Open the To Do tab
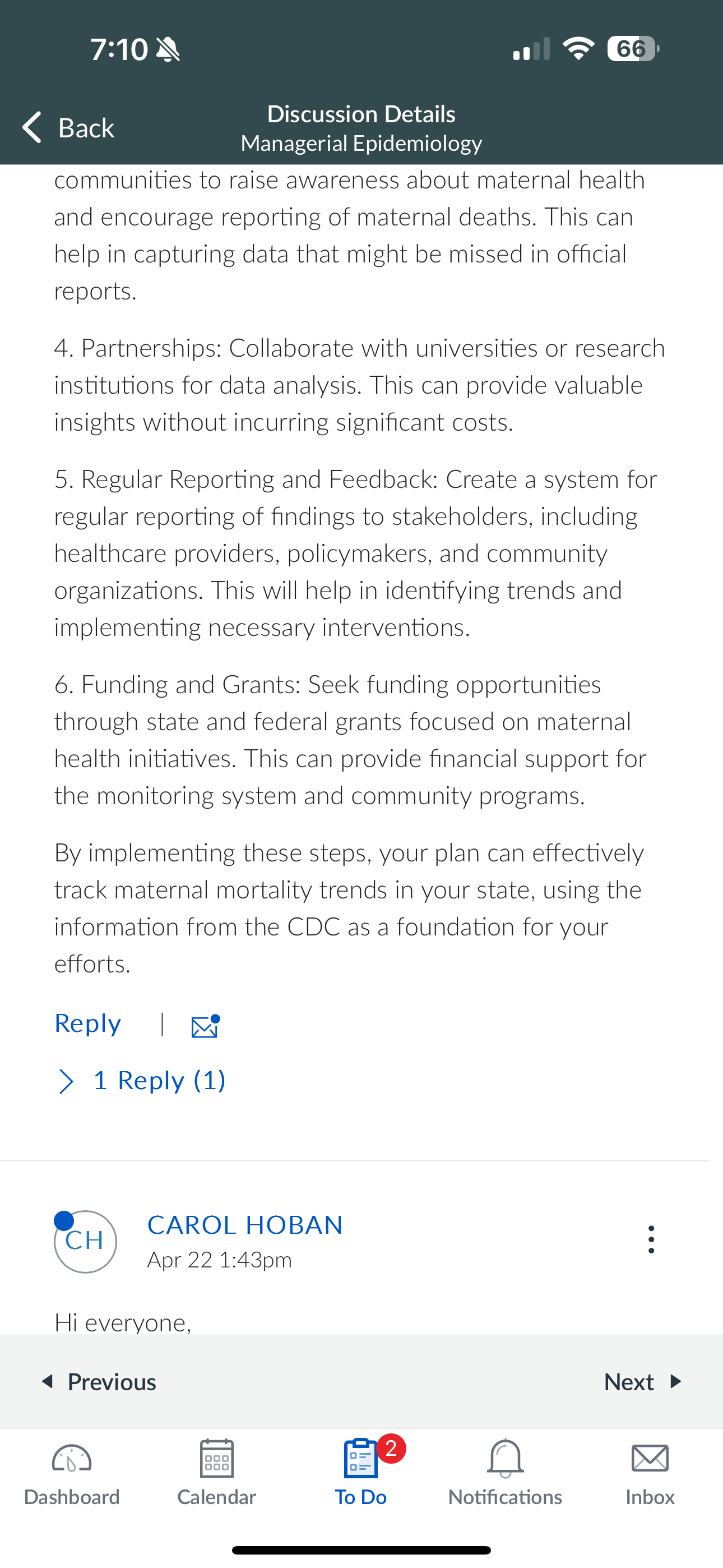723x1568 pixels. coord(361,1473)
